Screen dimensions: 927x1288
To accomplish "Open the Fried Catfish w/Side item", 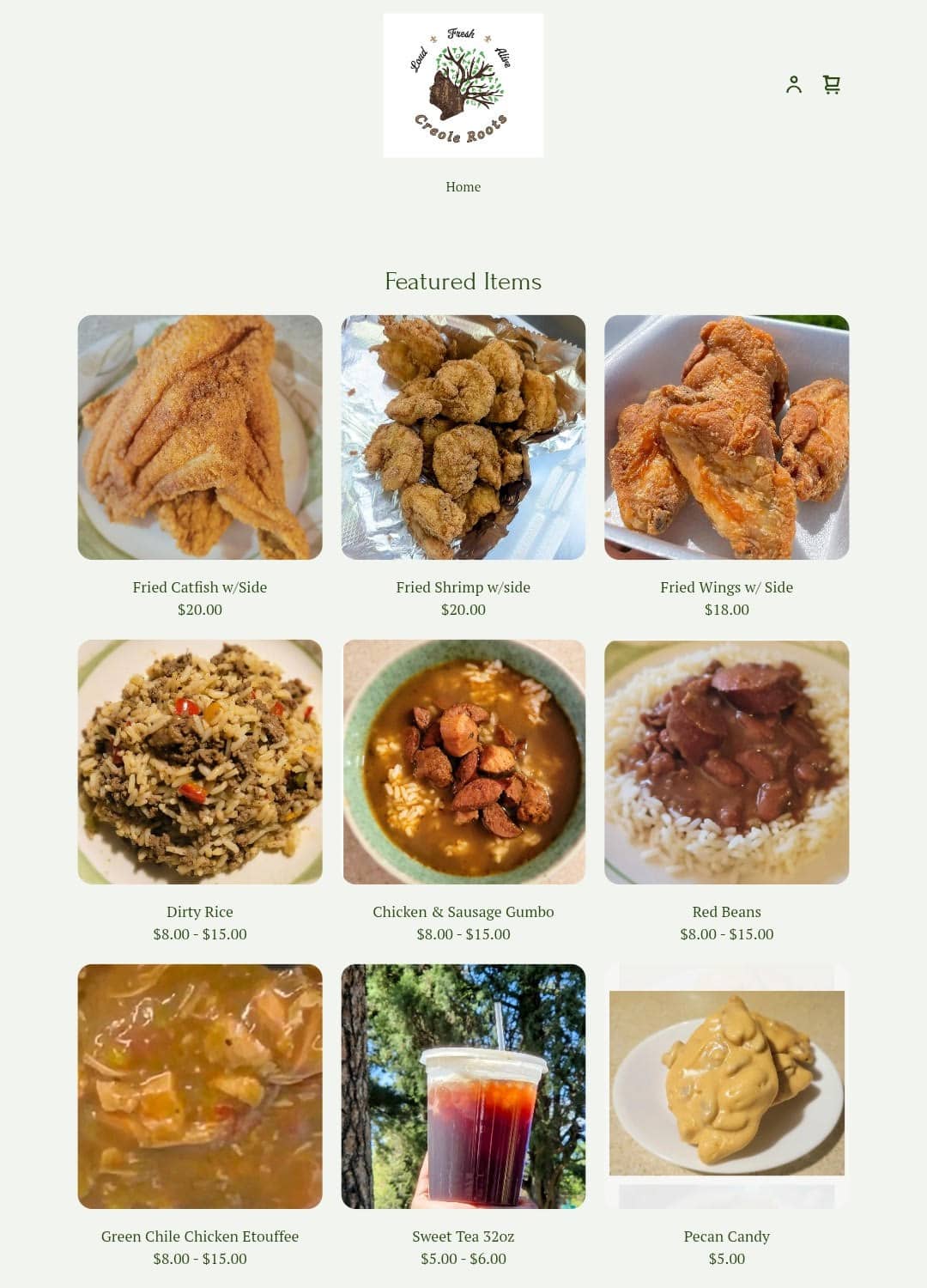I will click(x=200, y=438).
